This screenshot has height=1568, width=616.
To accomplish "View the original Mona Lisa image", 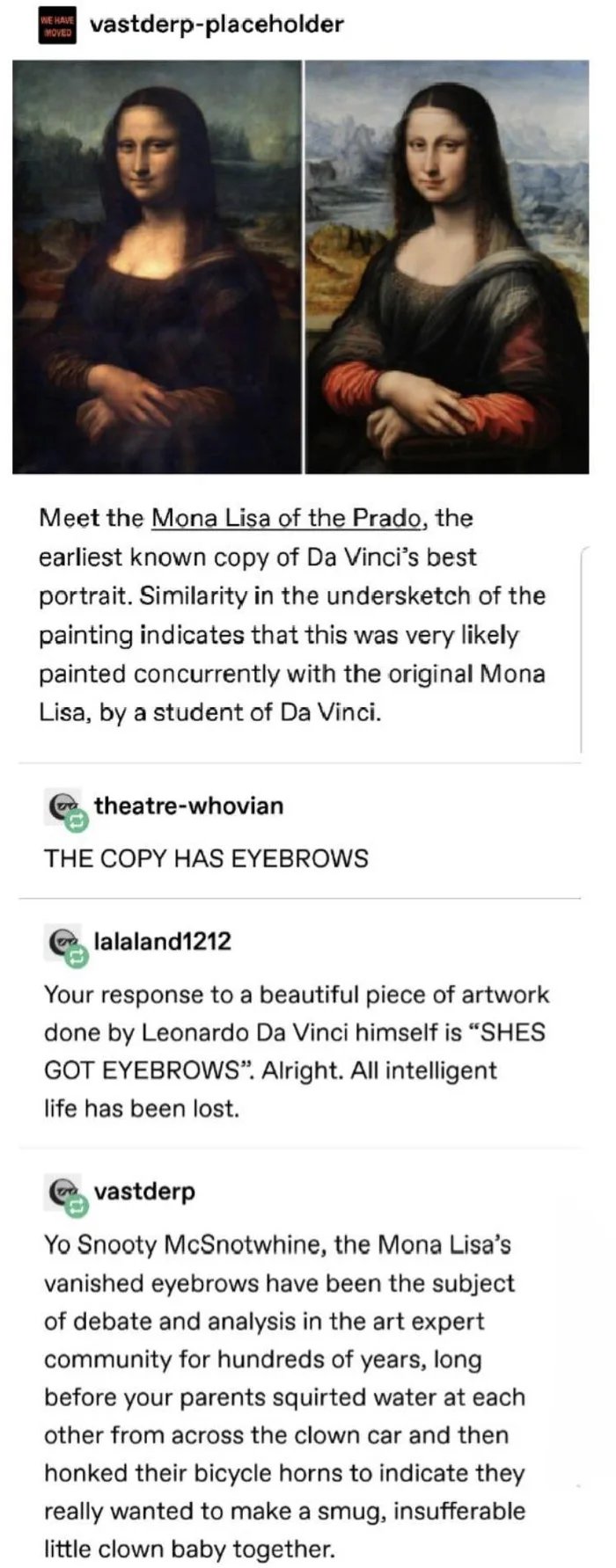I will 157,267.
